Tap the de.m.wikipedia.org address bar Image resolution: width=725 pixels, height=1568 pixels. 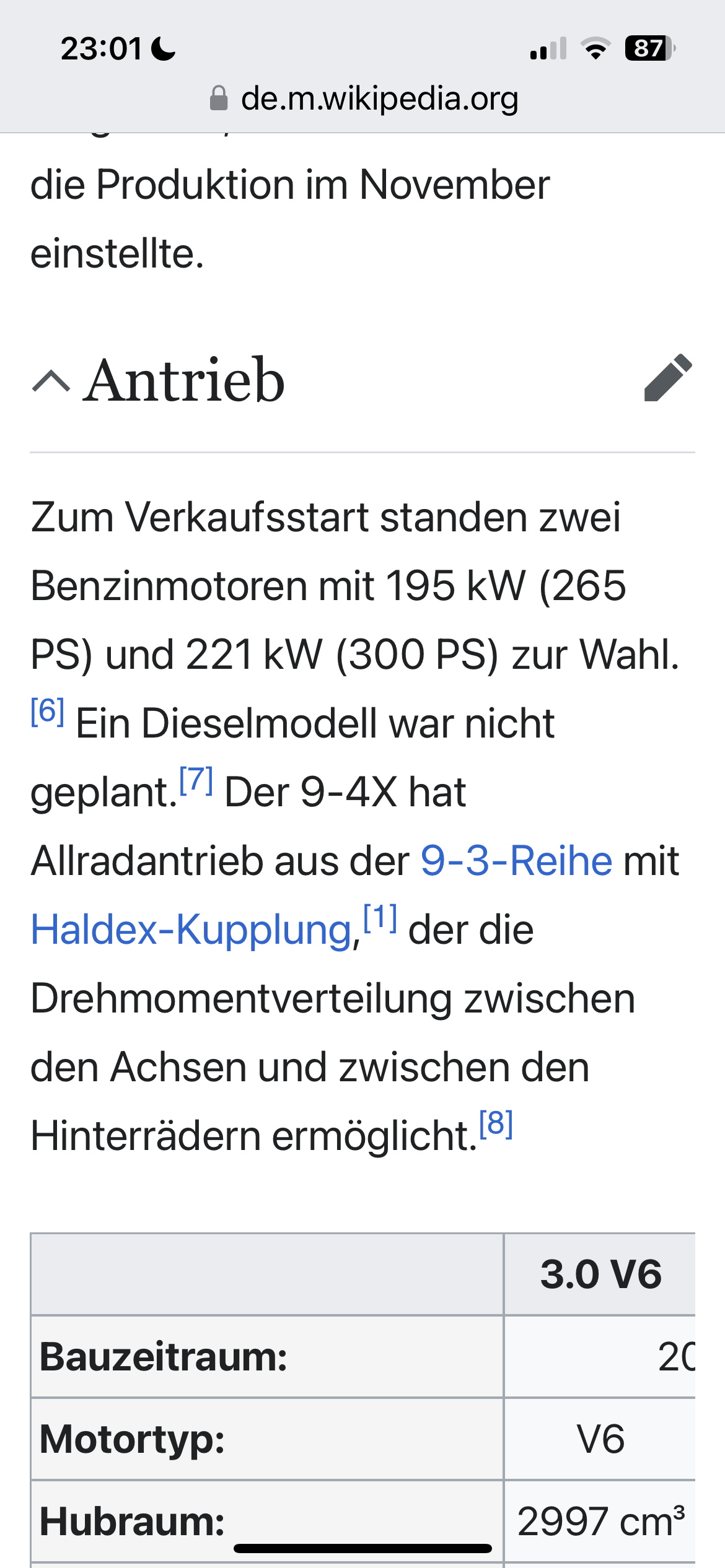click(364, 98)
